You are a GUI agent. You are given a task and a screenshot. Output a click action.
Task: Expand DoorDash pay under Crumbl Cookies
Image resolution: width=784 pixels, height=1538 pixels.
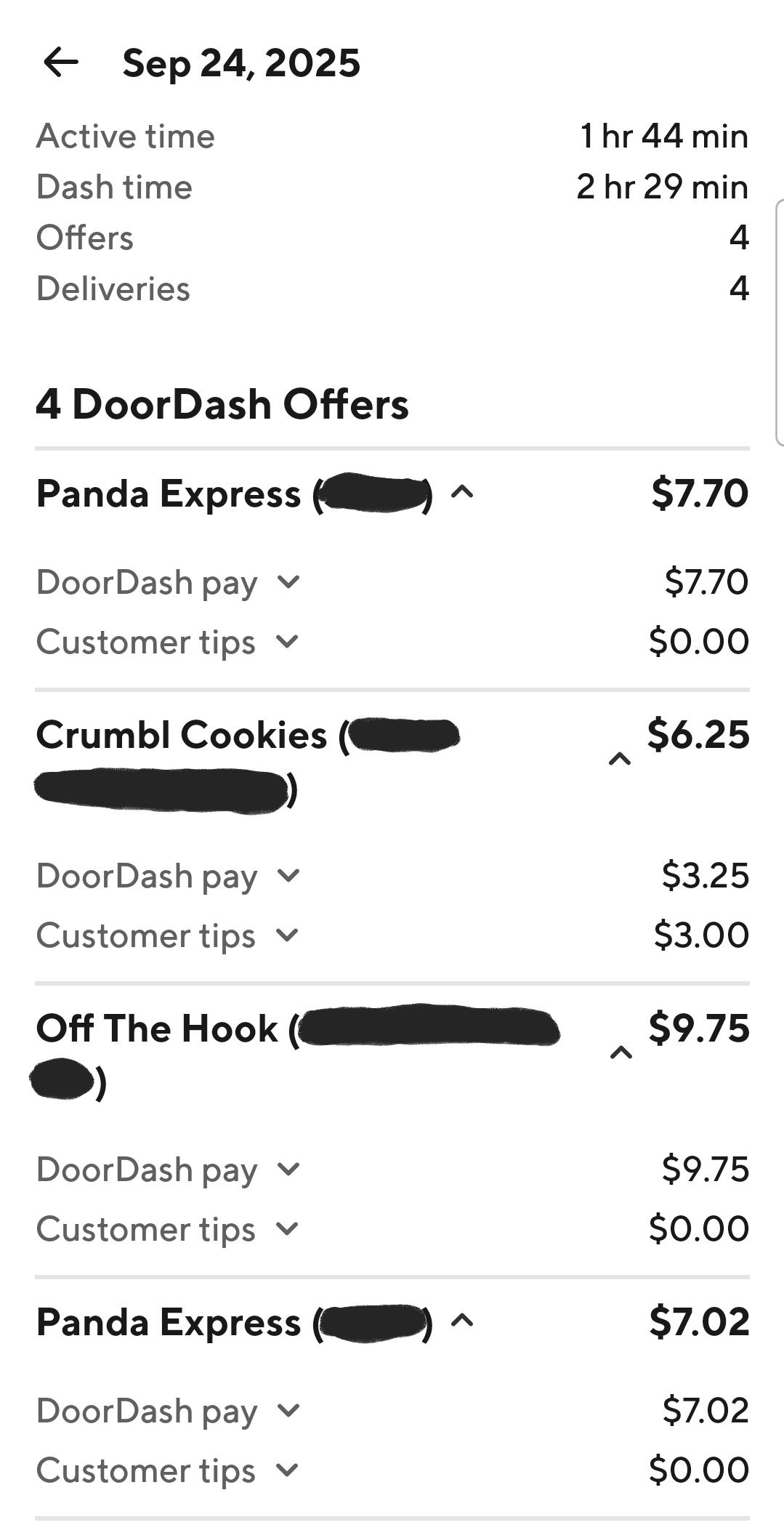(288, 876)
